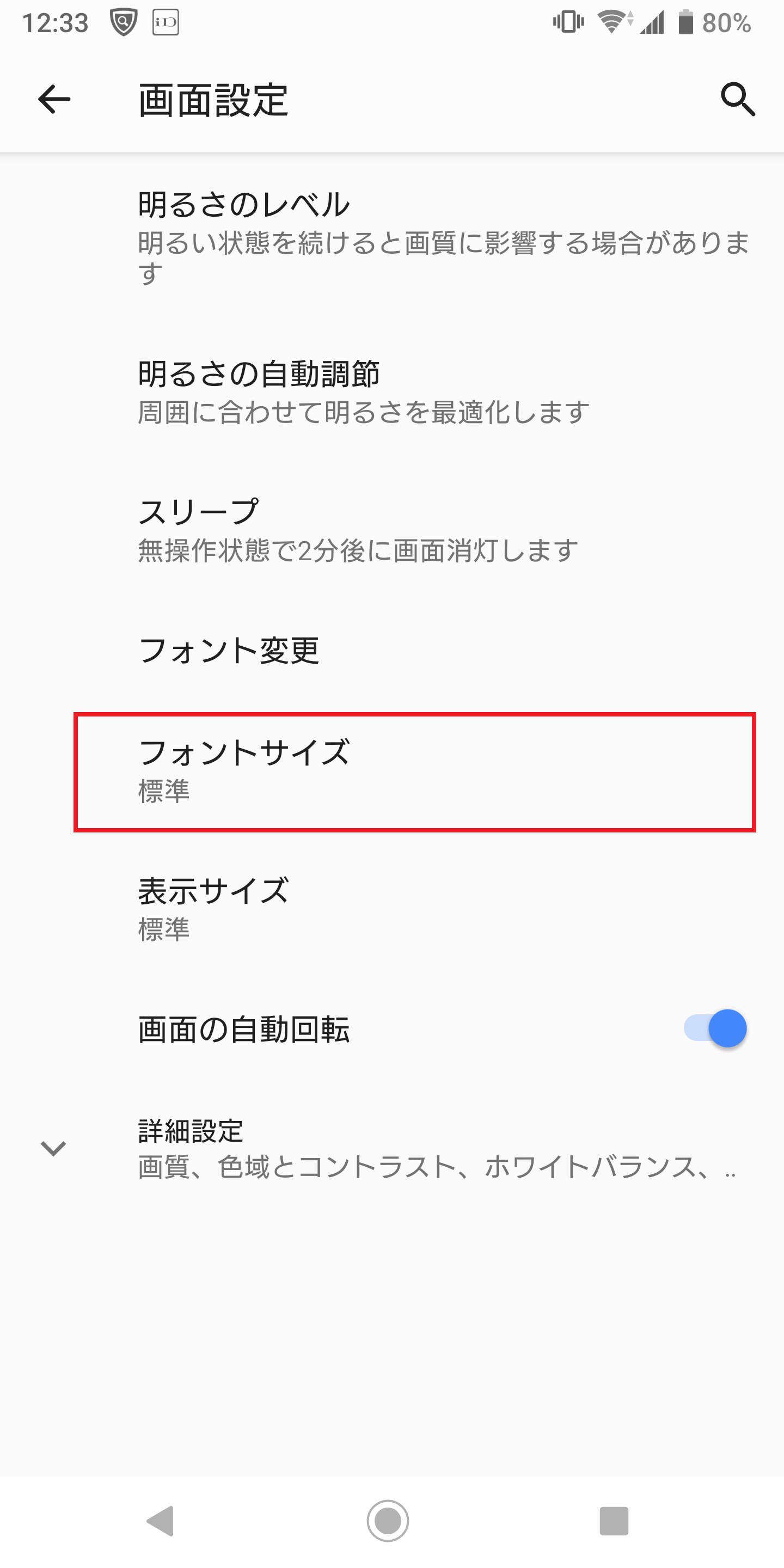
Task: Open 表示サイズ display size setting
Action: click(x=392, y=909)
